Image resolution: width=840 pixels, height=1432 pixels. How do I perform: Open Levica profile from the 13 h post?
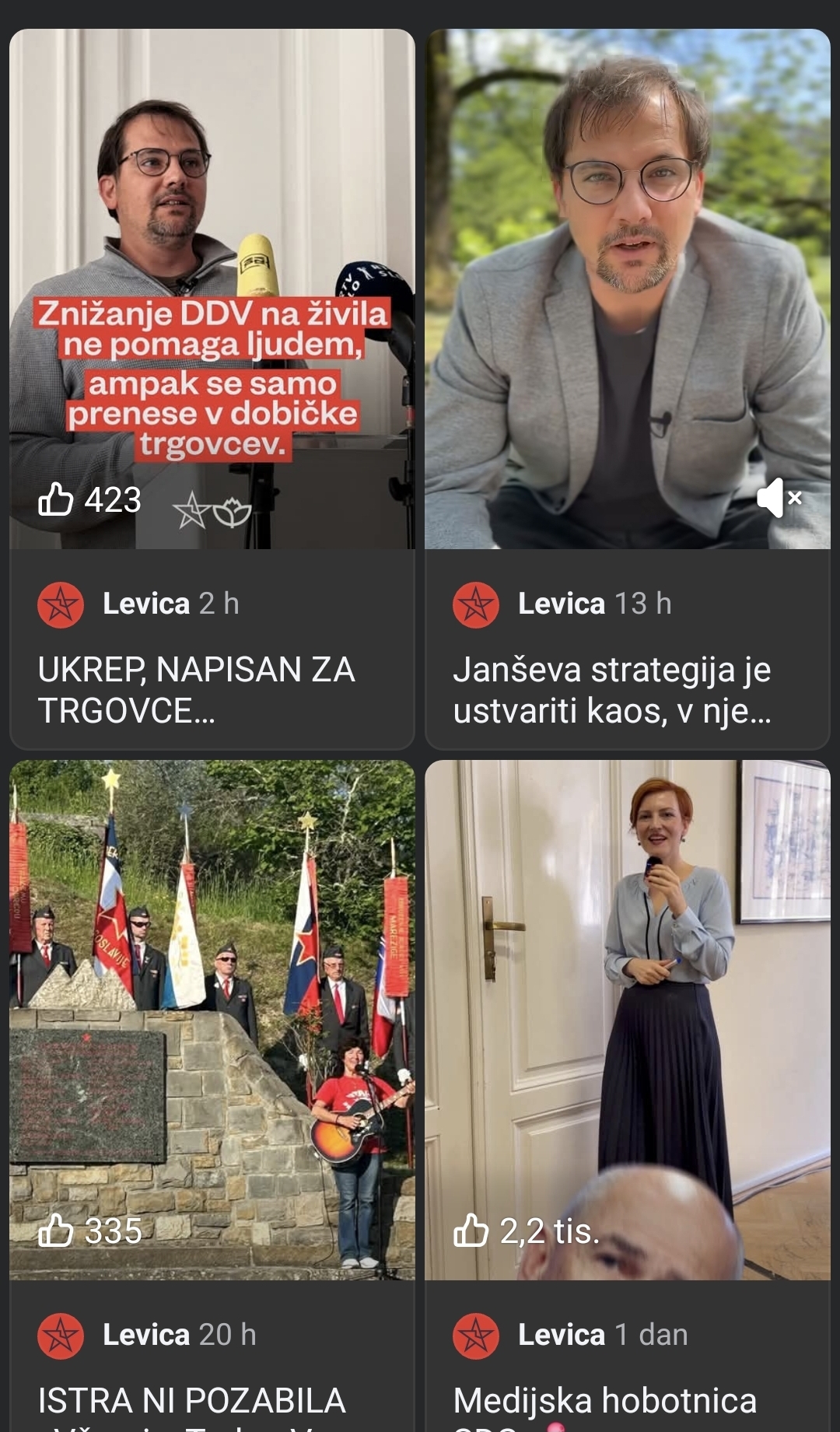click(476, 604)
